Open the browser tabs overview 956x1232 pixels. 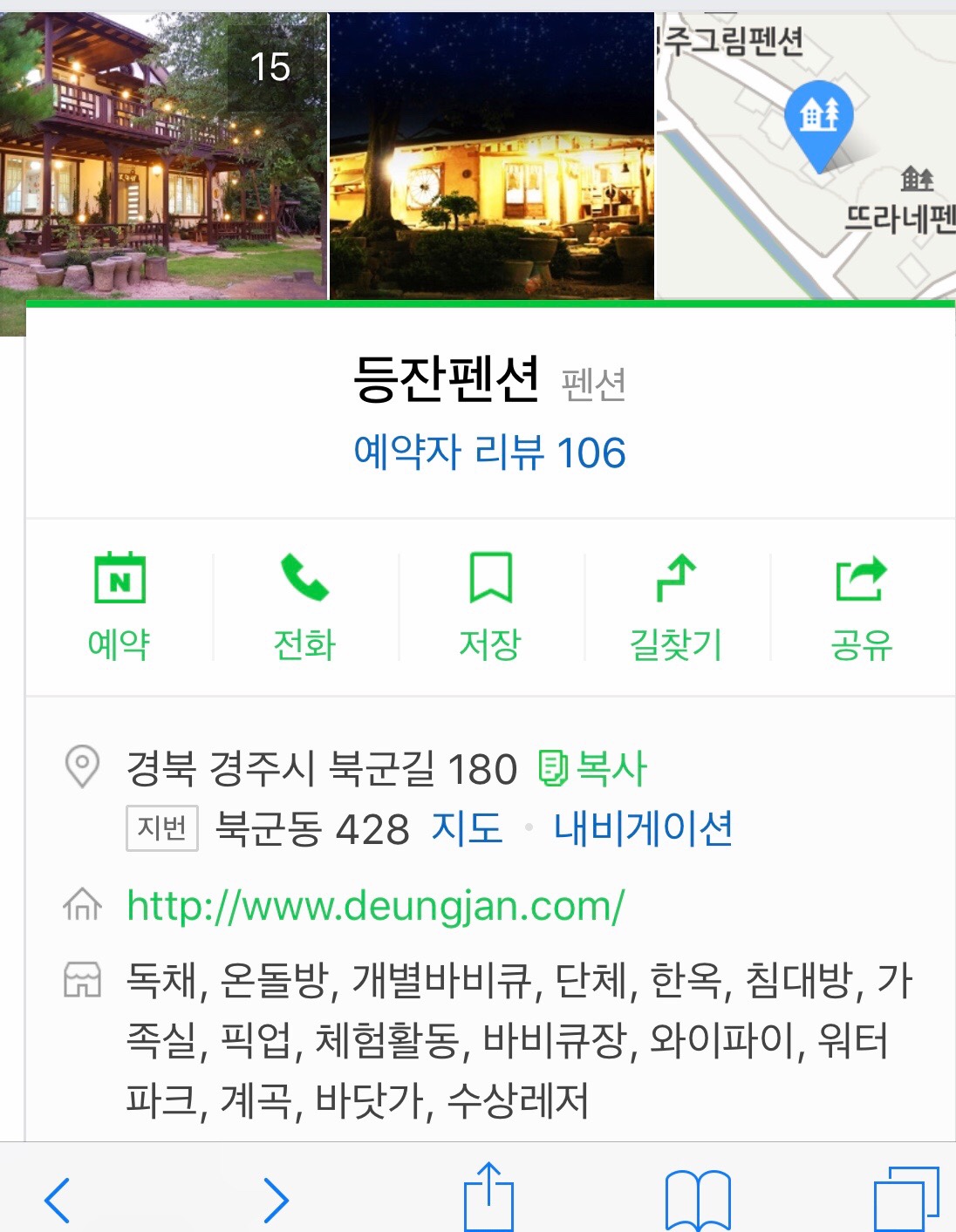tap(906, 1200)
